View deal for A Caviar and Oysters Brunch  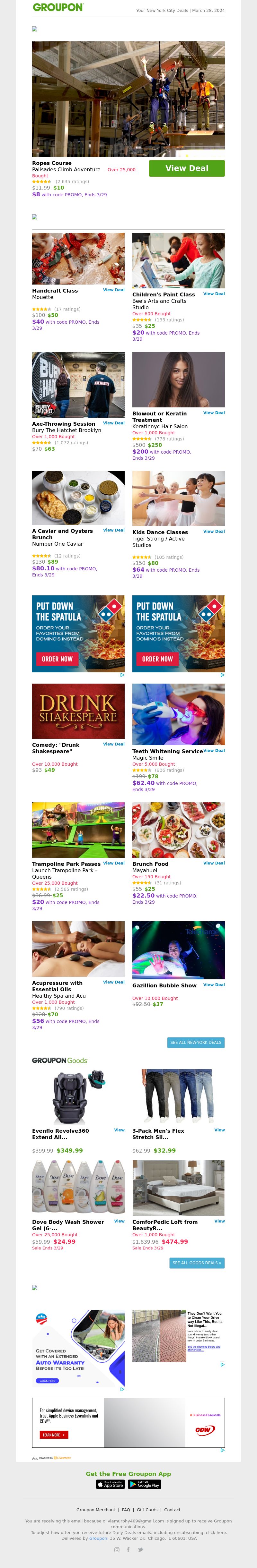coord(113,530)
